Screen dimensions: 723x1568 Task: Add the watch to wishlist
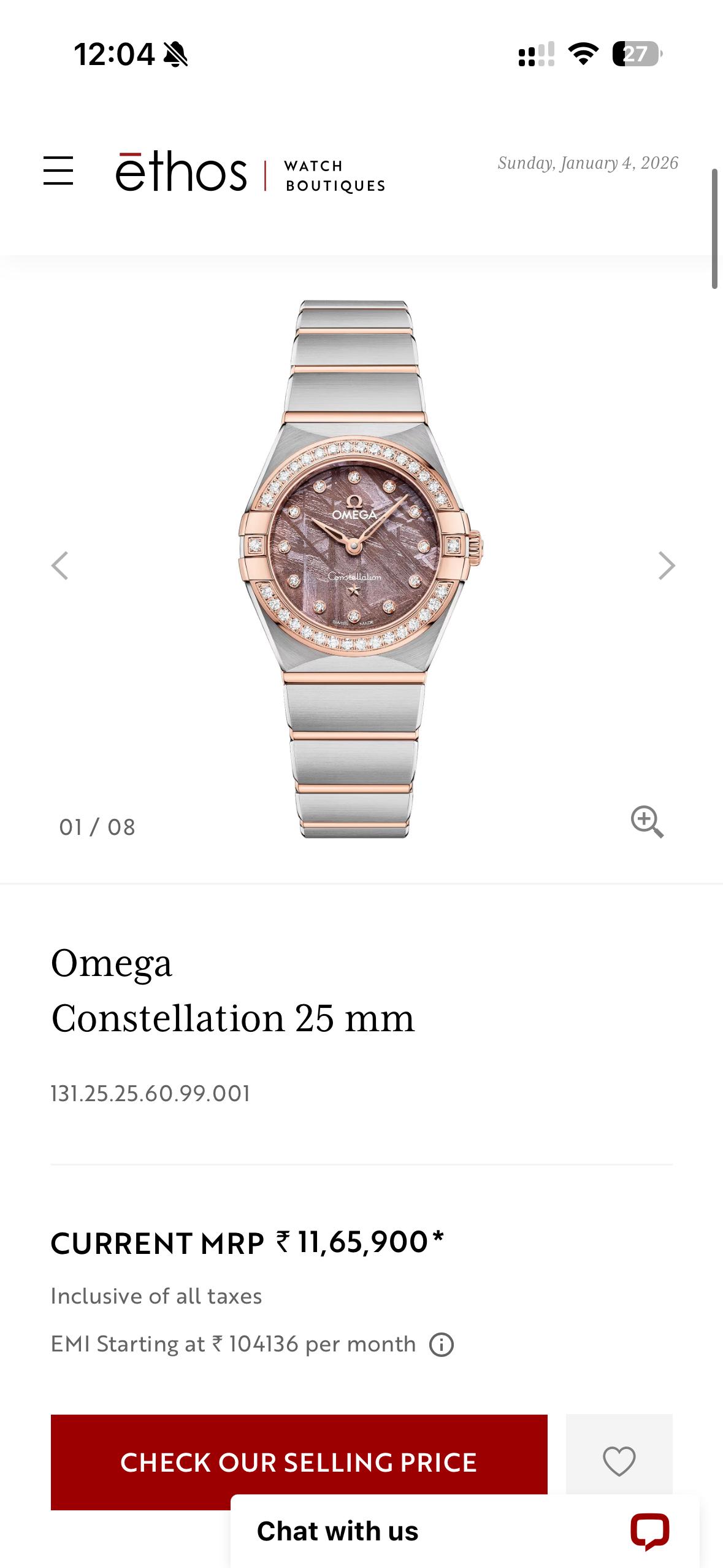pos(619,1461)
